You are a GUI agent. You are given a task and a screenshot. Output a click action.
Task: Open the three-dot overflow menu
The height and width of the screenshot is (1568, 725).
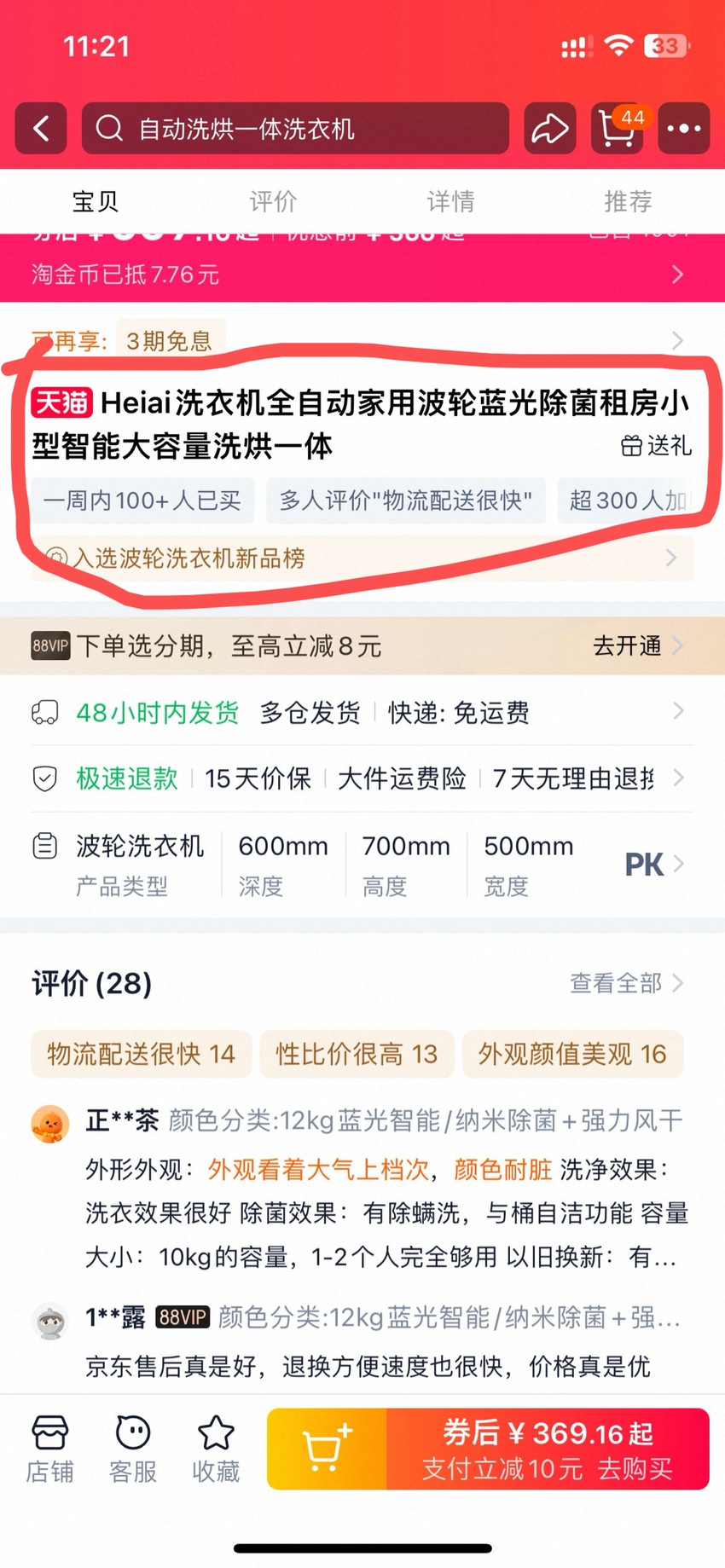click(x=683, y=129)
